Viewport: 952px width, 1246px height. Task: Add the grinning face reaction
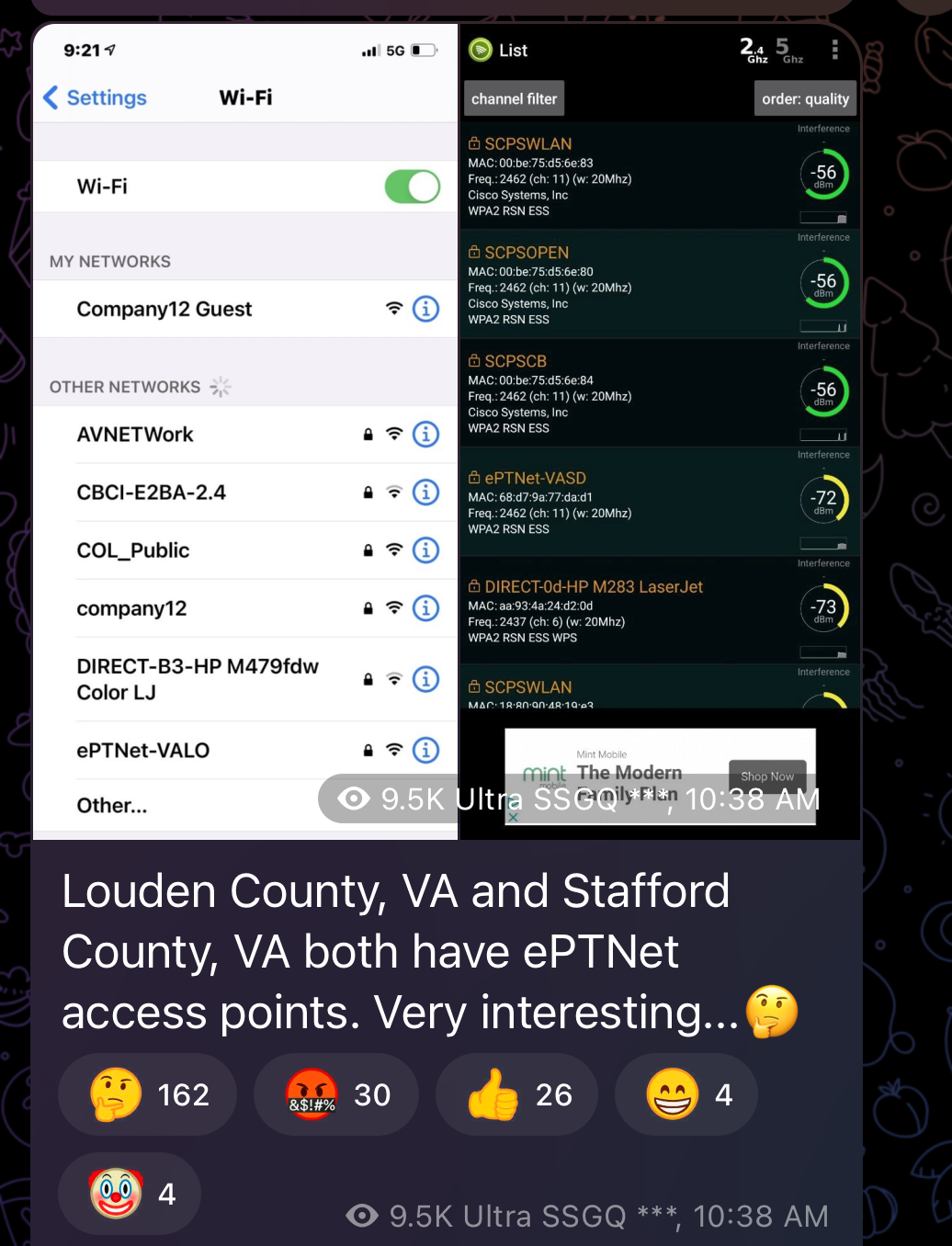(686, 1094)
